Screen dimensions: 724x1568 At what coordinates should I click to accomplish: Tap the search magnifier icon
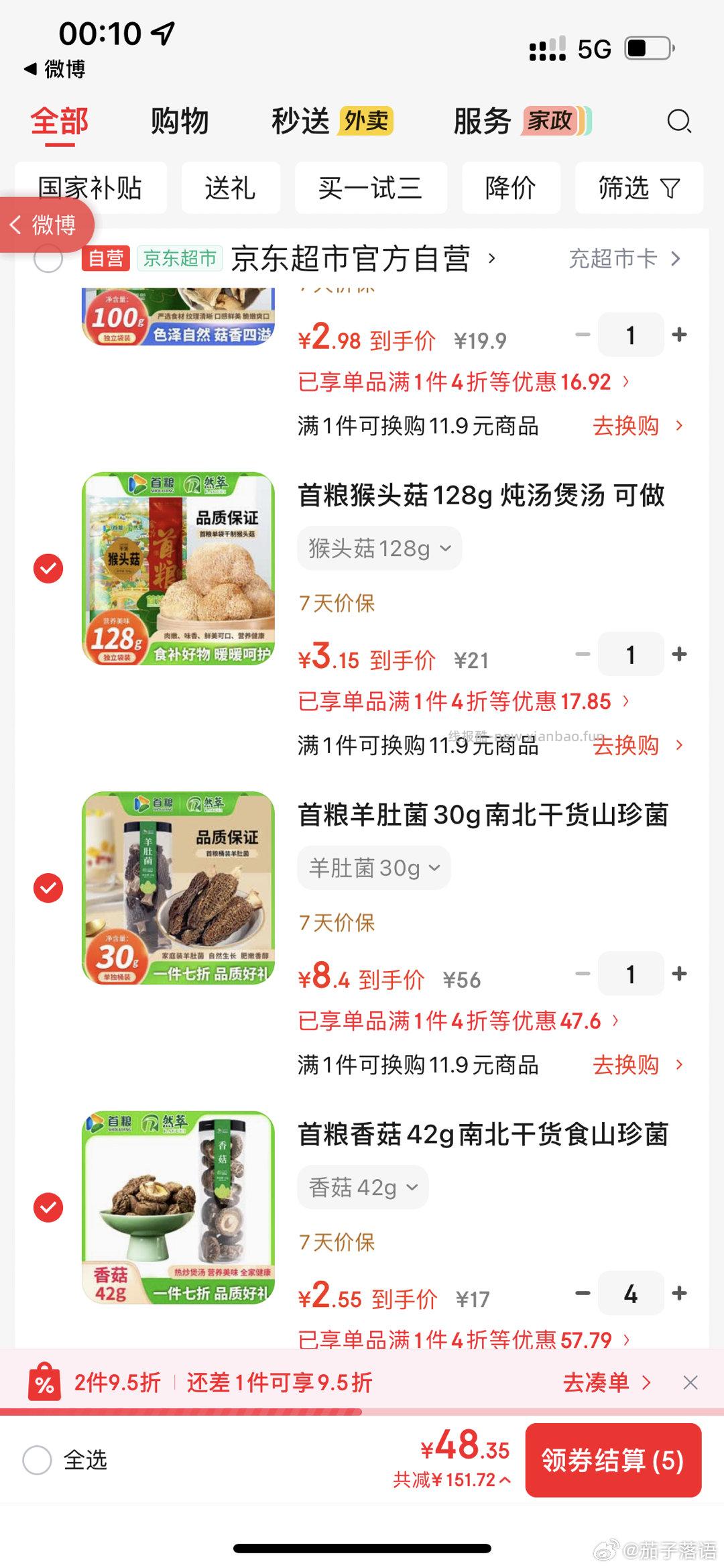[x=678, y=122]
